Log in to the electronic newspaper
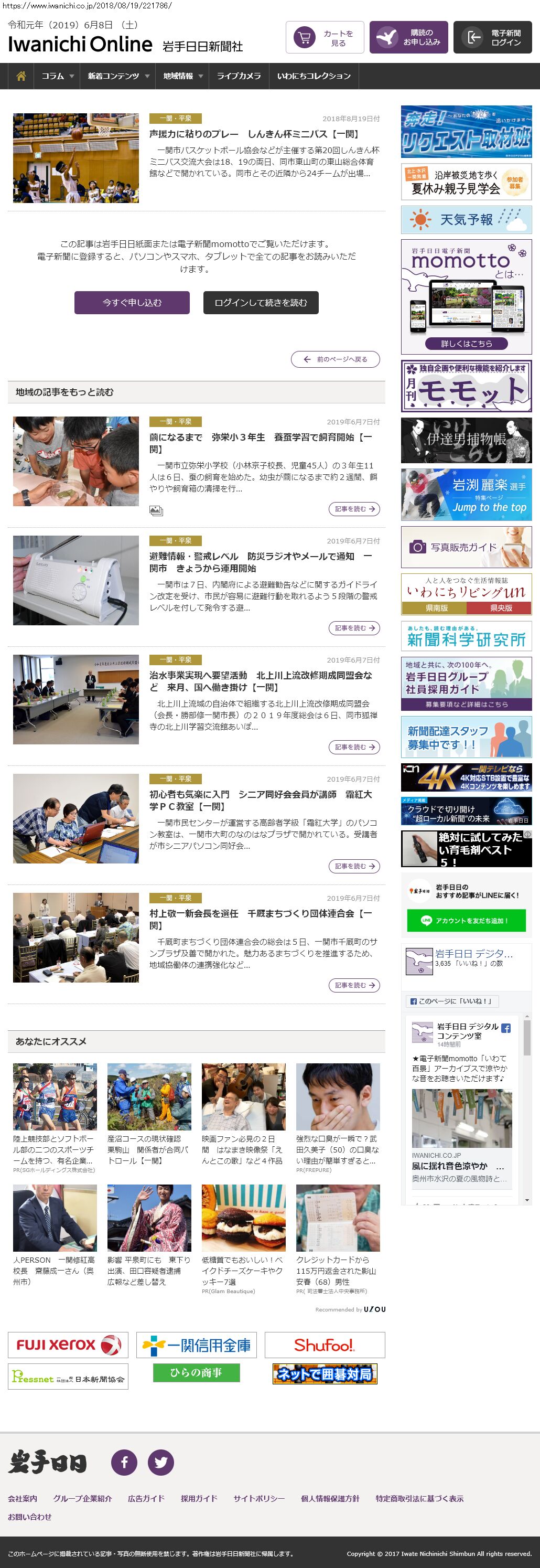The image size is (540, 1568). coord(493,38)
